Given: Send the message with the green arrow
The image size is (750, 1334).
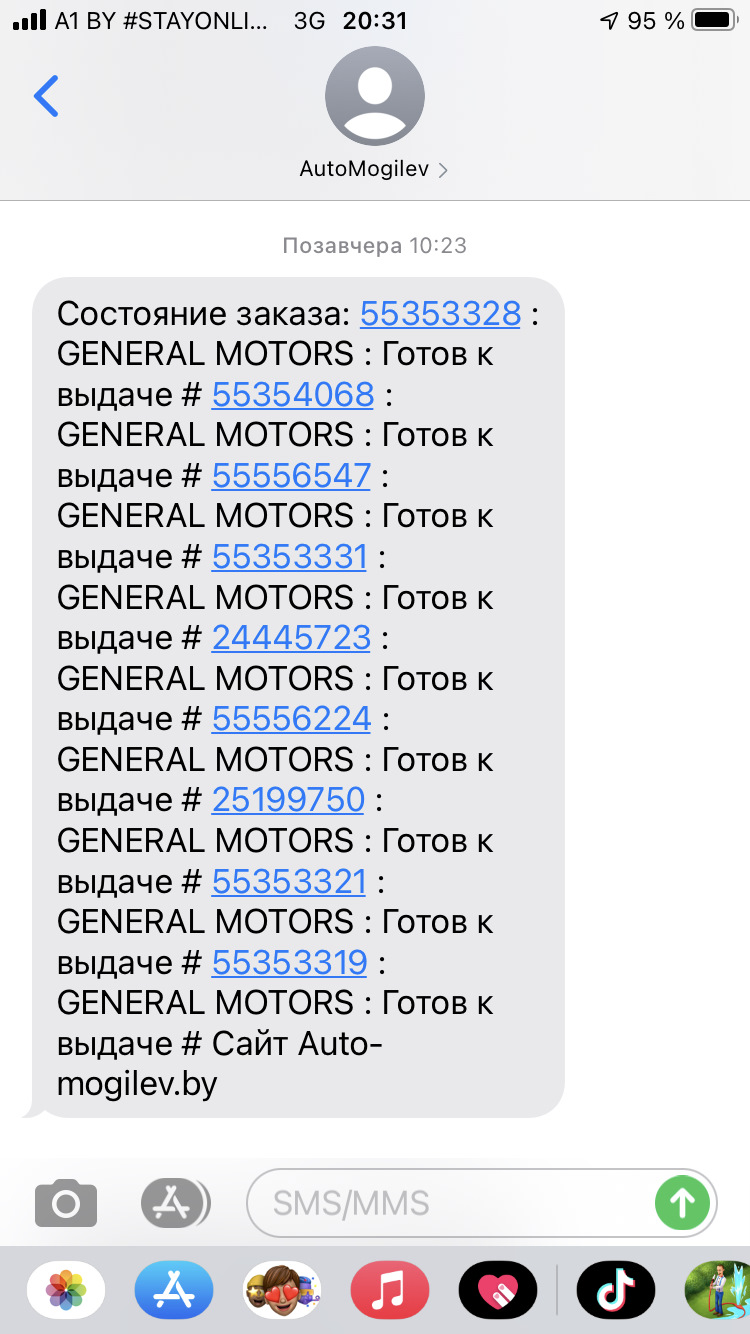Looking at the screenshot, I should [x=682, y=1203].
